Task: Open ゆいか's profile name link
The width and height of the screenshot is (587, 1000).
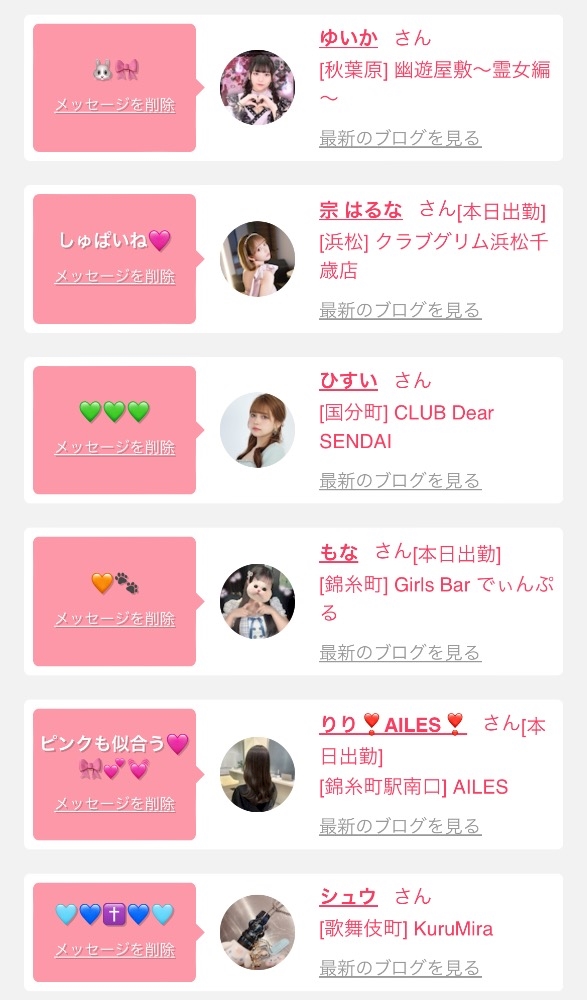Action: coord(348,38)
